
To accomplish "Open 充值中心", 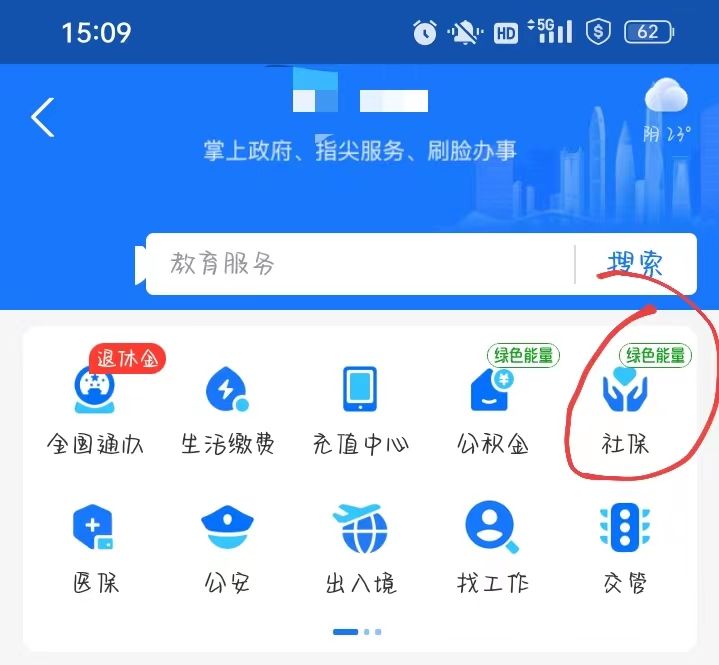I will point(360,405).
